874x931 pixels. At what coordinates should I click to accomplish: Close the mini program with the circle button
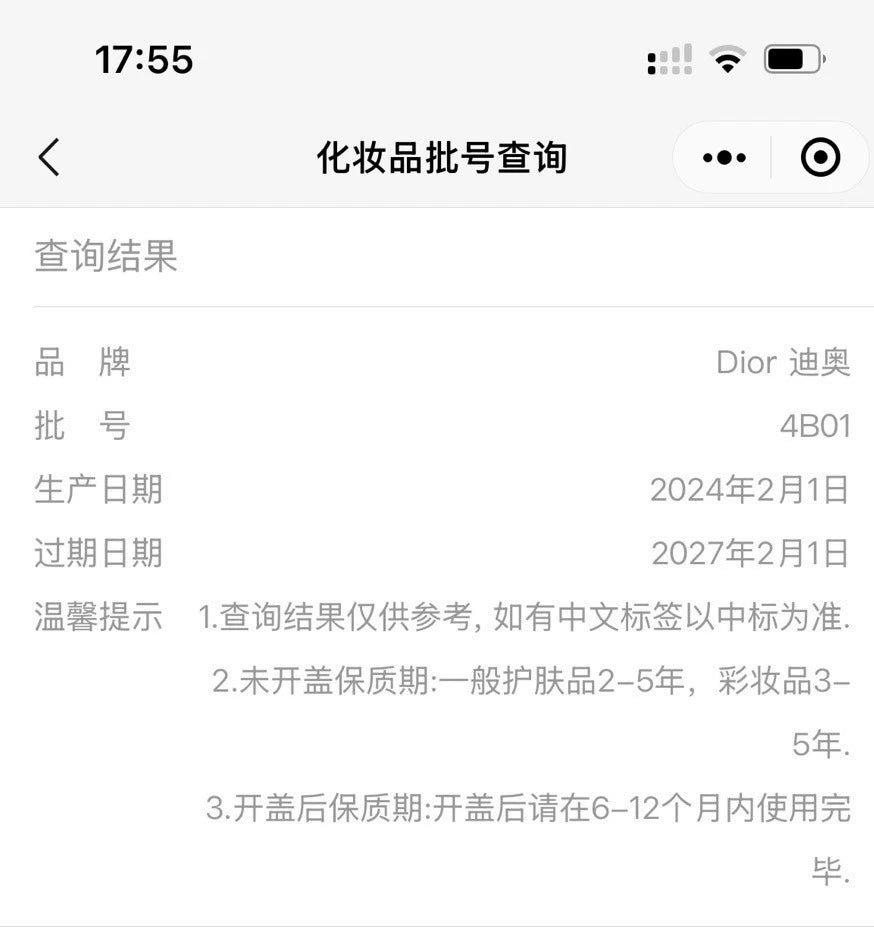click(821, 158)
